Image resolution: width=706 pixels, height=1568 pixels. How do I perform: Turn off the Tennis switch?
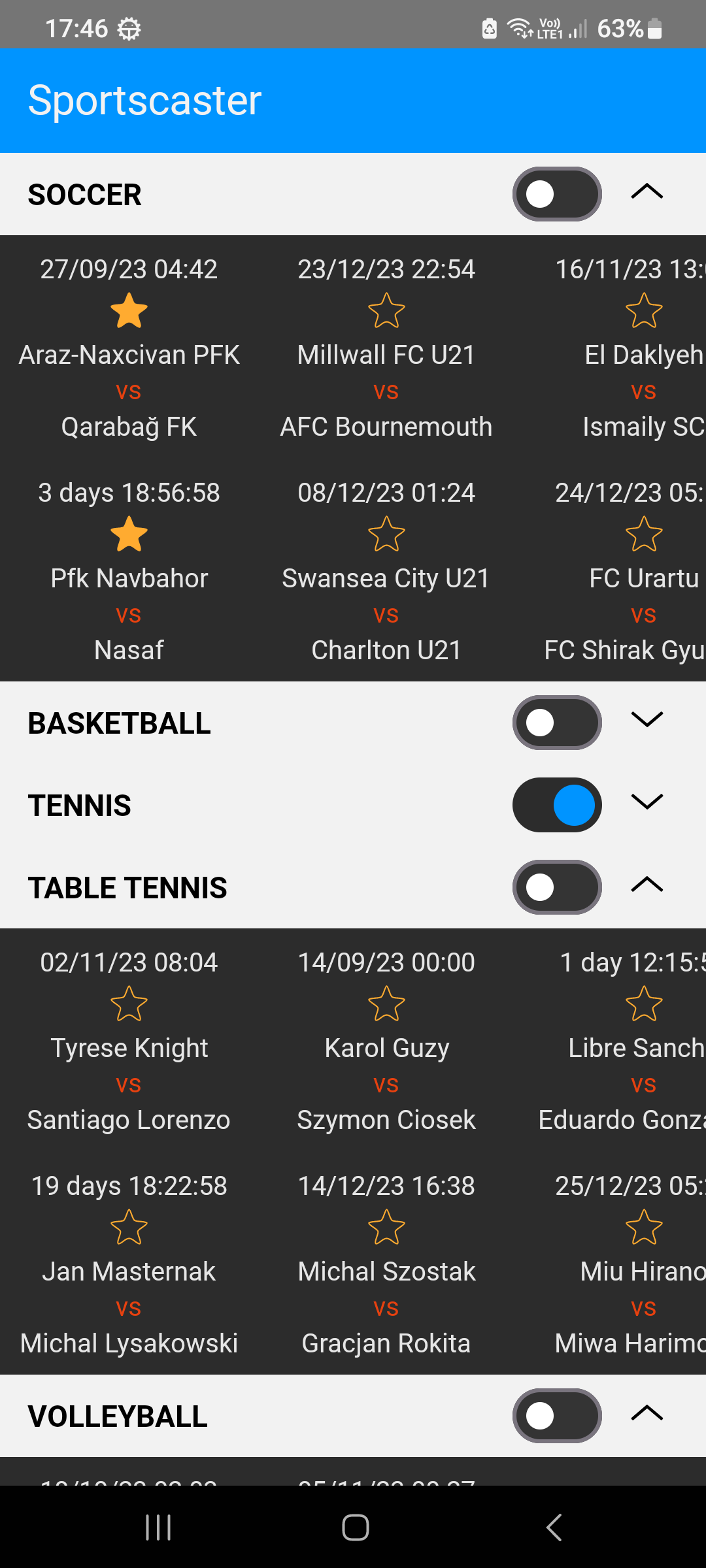tap(556, 805)
